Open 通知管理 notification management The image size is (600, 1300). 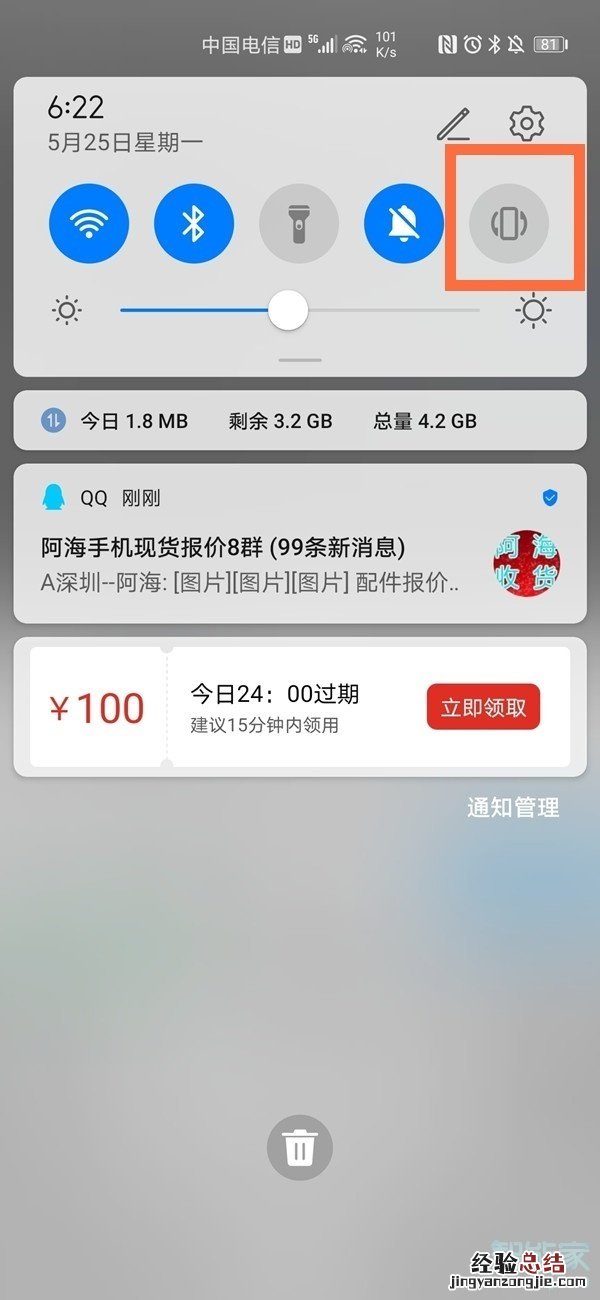pyautogui.click(x=513, y=808)
